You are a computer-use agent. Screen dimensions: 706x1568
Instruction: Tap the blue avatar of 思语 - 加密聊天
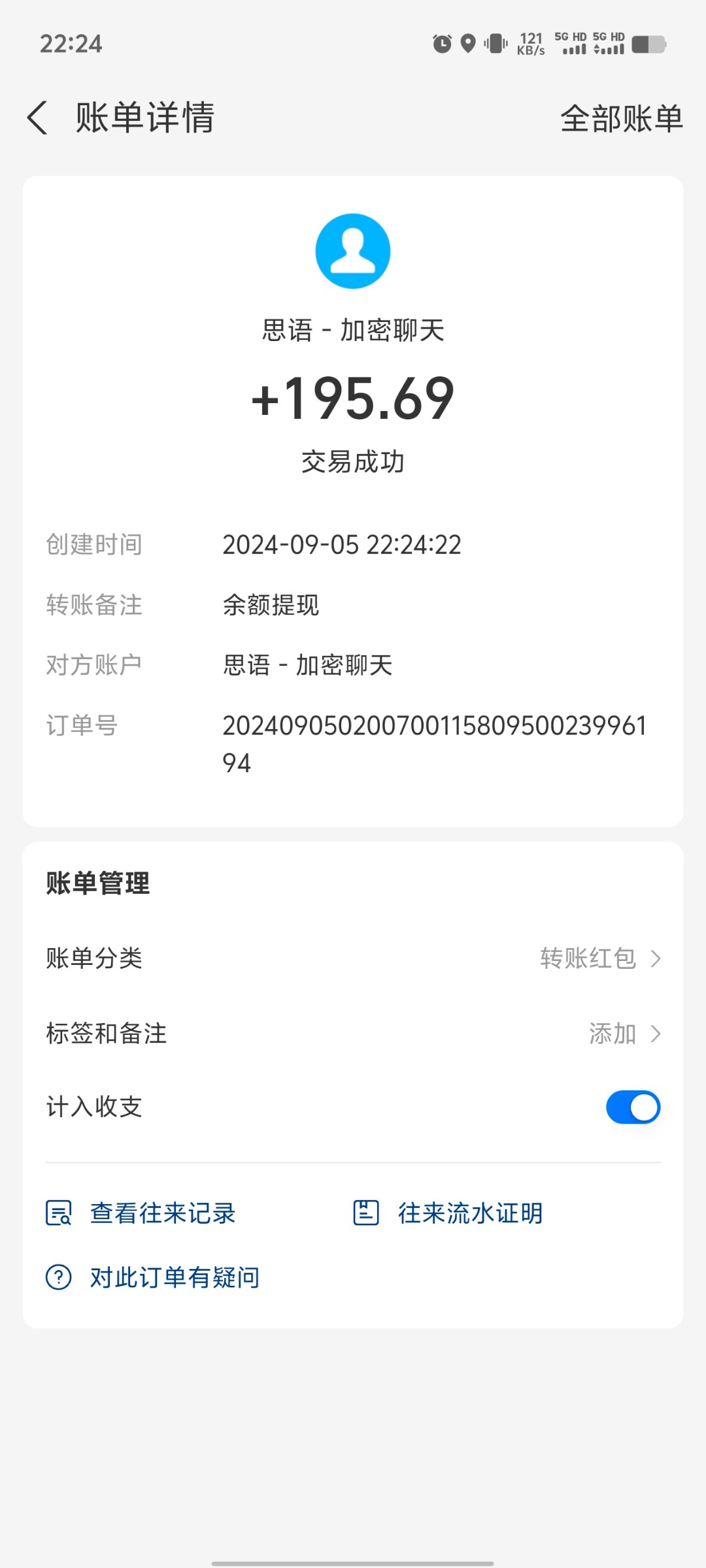pyautogui.click(x=353, y=251)
